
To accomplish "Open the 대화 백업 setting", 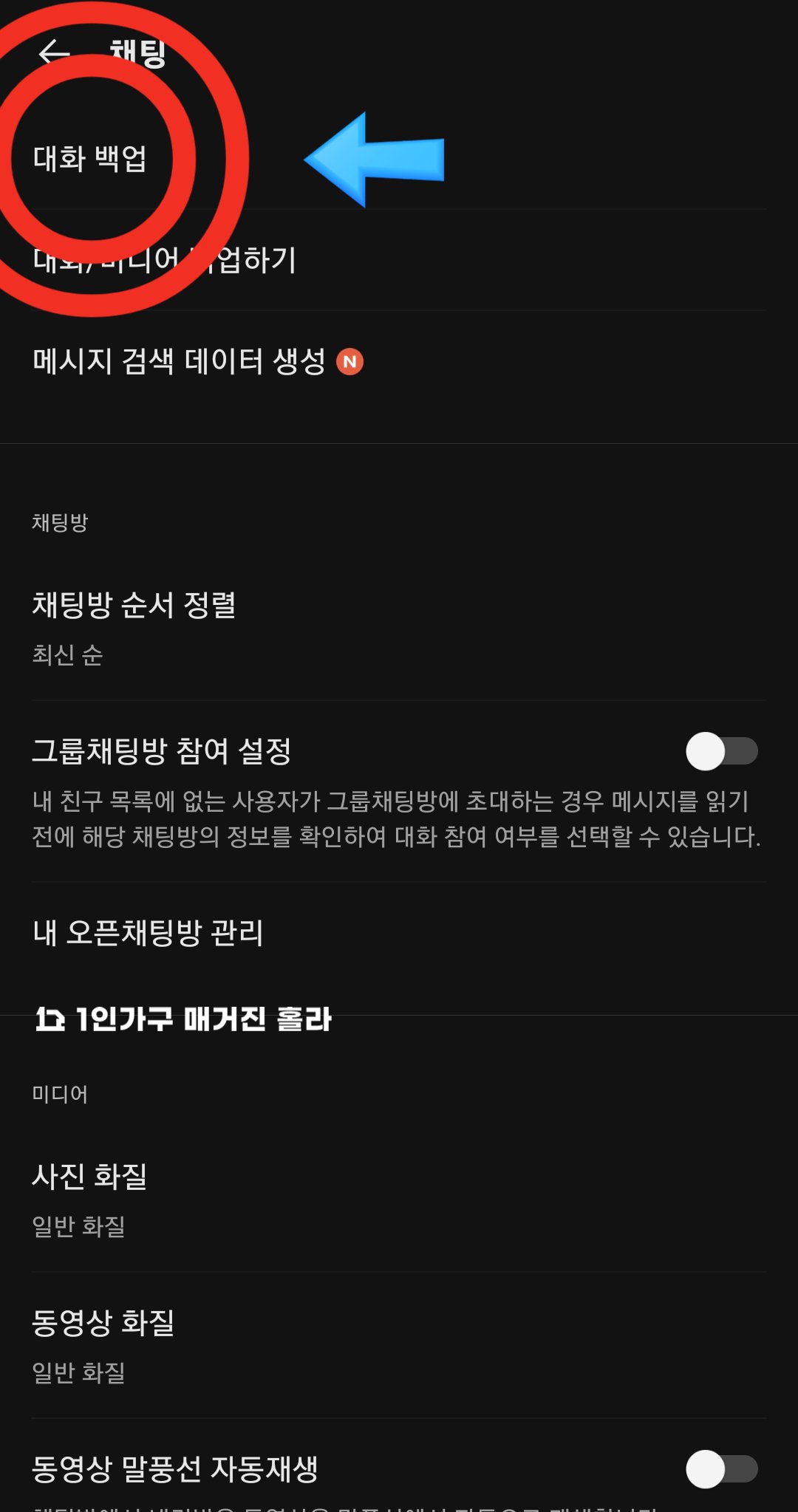I will point(399,158).
